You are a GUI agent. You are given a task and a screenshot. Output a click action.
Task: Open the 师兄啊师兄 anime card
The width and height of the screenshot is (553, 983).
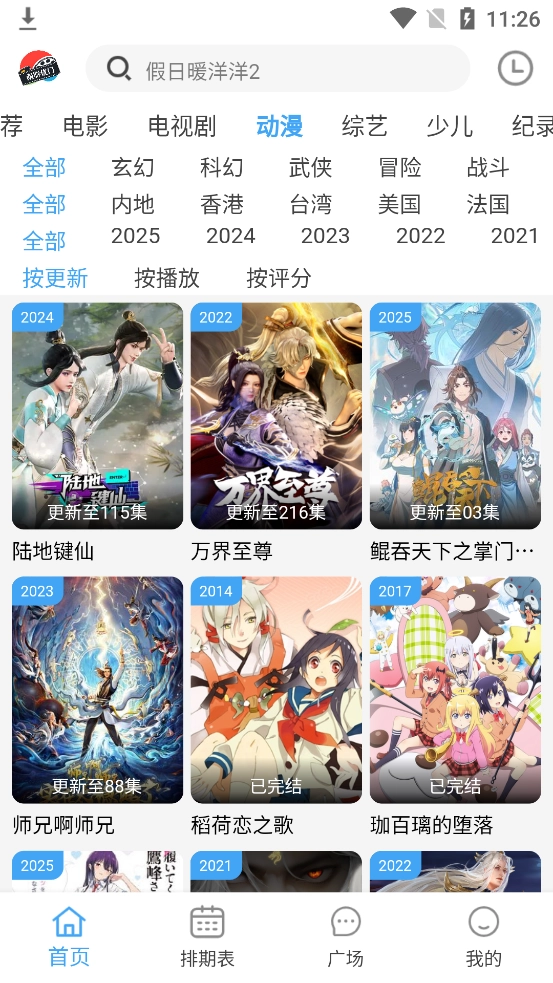click(98, 707)
